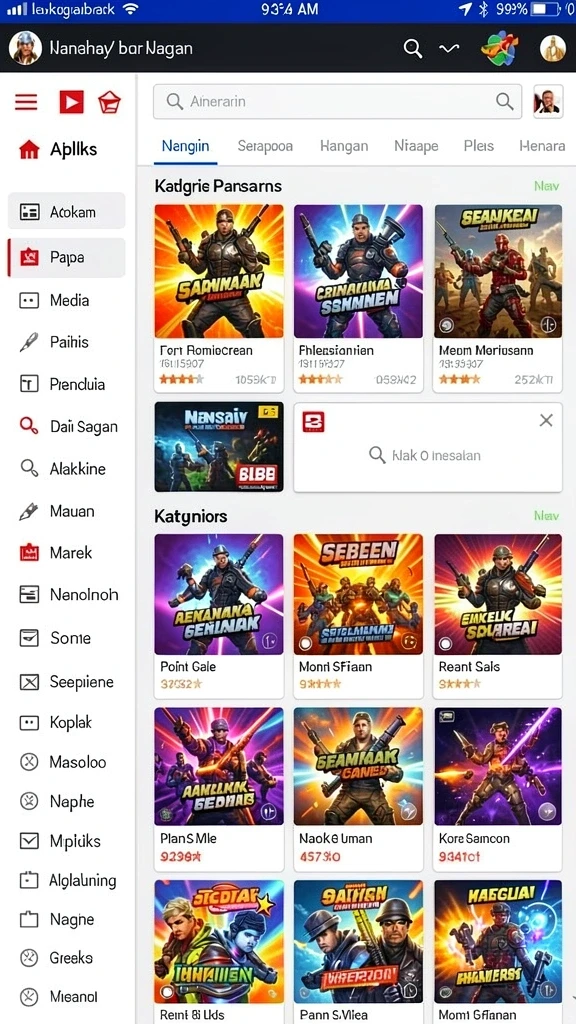Screen dimensions: 576x1024
Task: Focus the Ainerarin search field
Action: click(337, 101)
